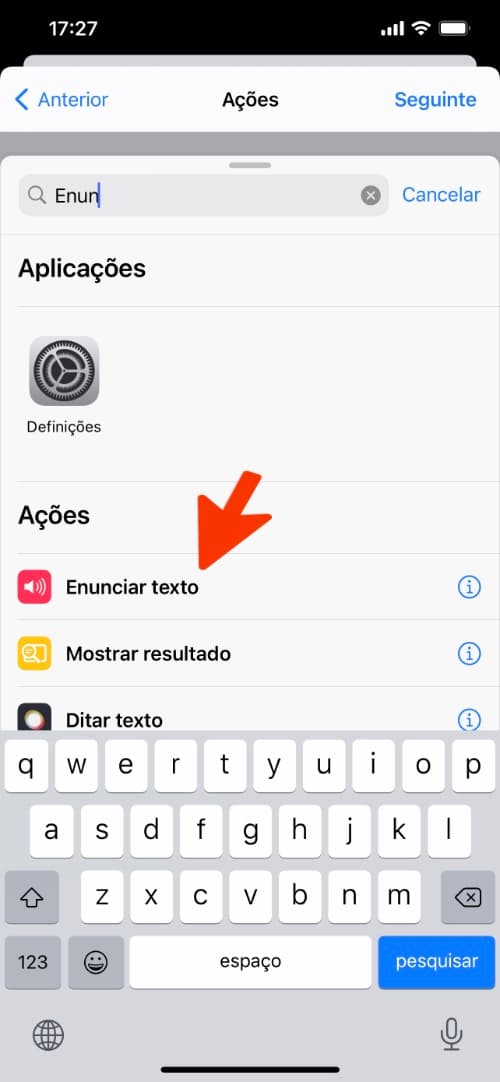This screenshot has width=500, height=1082.
Task: Switch to the 123 numeric keyboard
Action: point(32,962)
